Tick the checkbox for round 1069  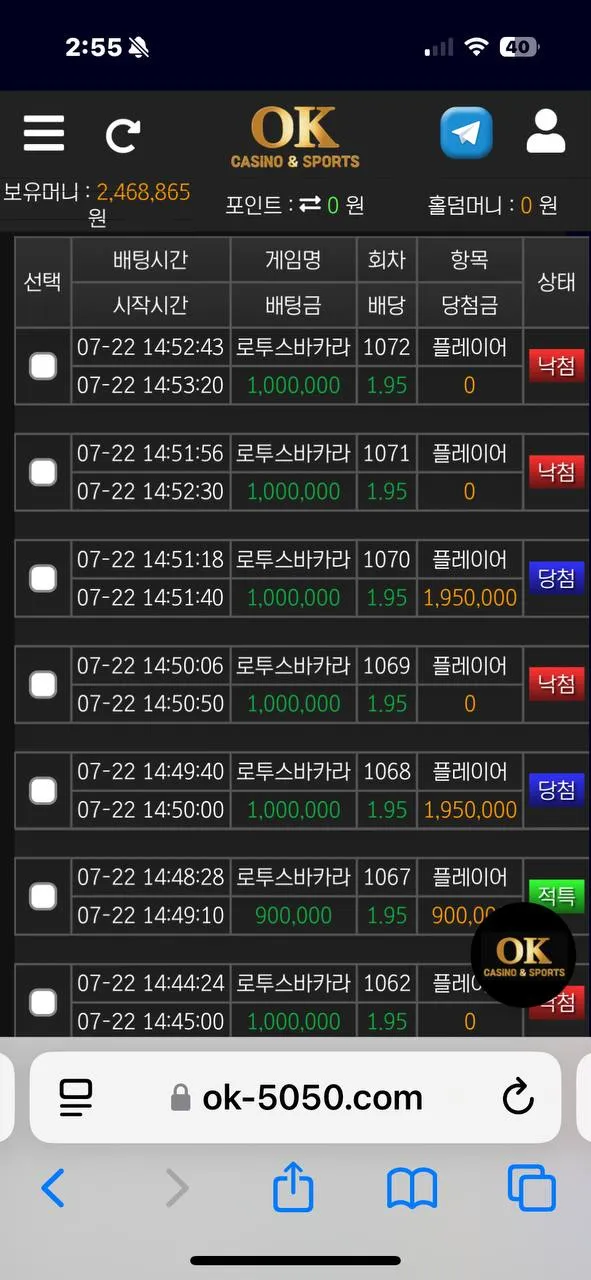43,685
